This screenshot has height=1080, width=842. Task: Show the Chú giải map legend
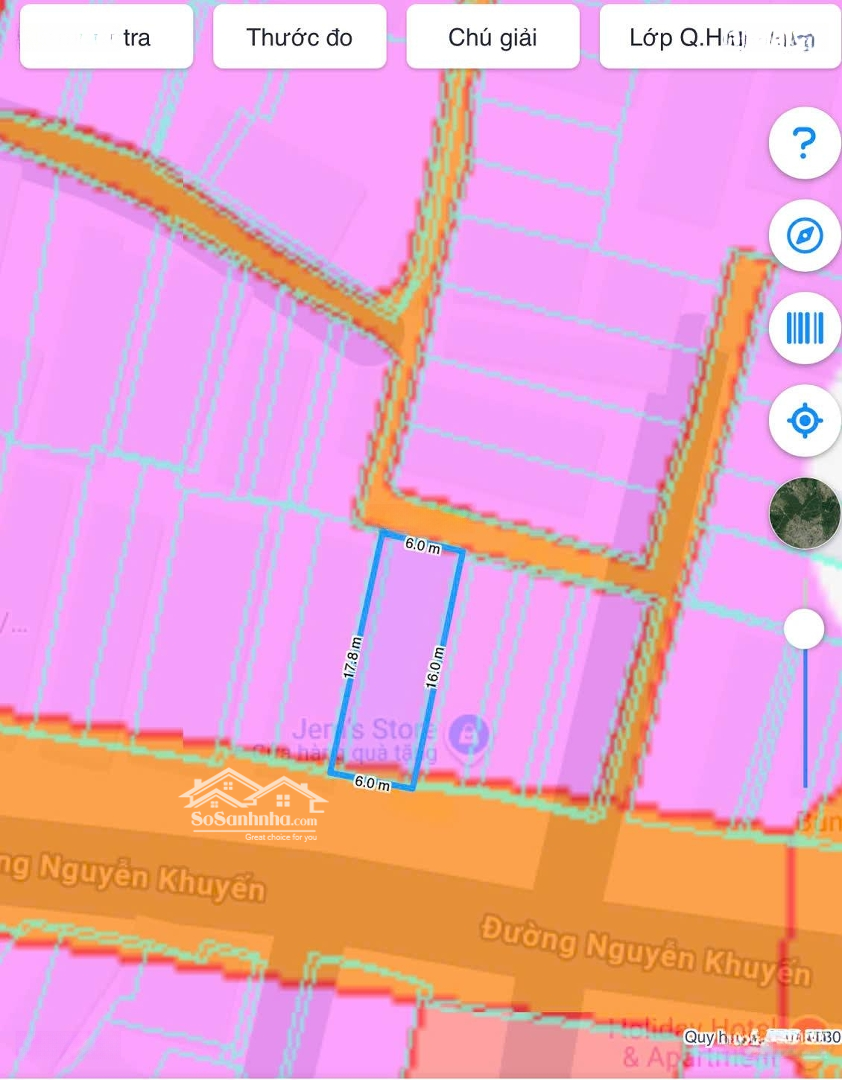click(492, 37)
